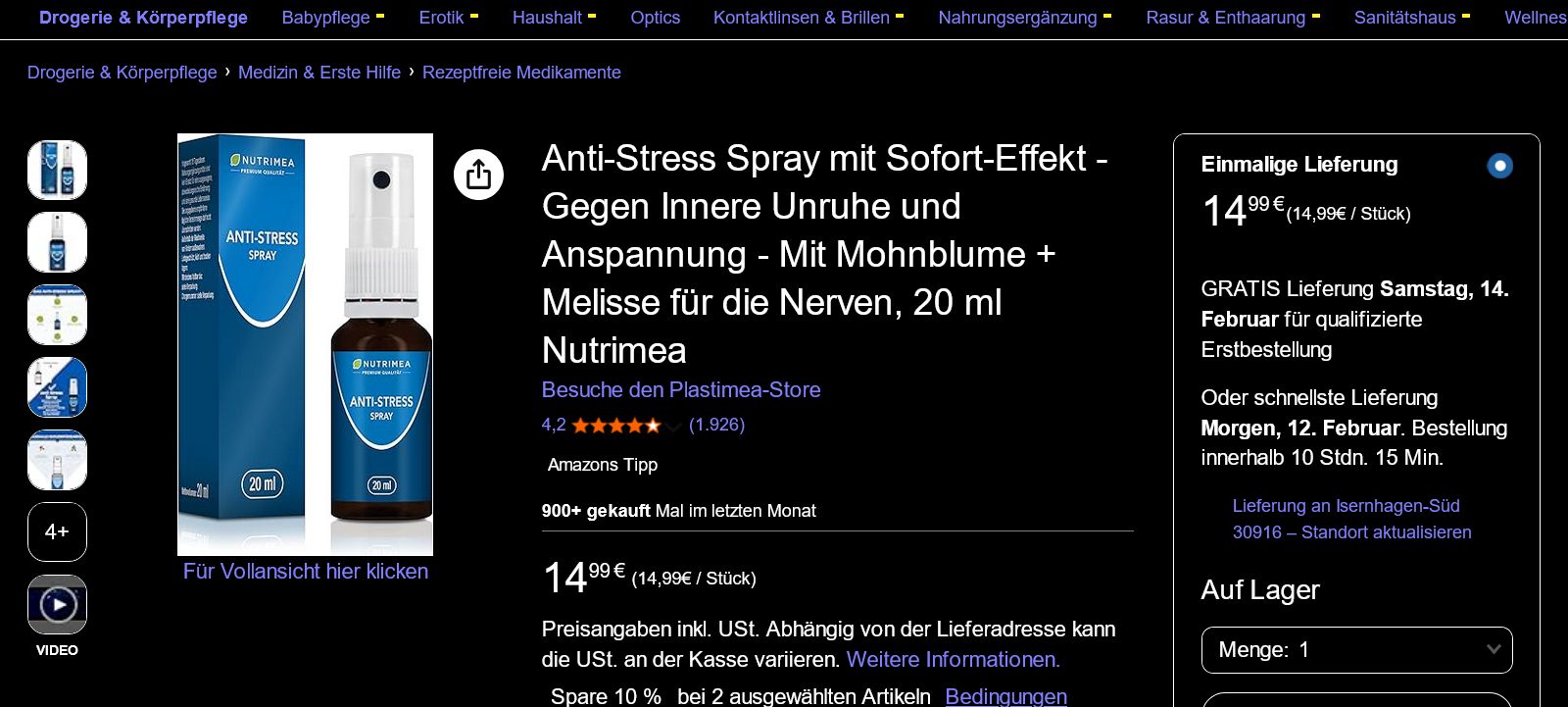The image size is (1568, 707).
Task: Open the 1.926 customer reviews
Action: coord(716,425)
